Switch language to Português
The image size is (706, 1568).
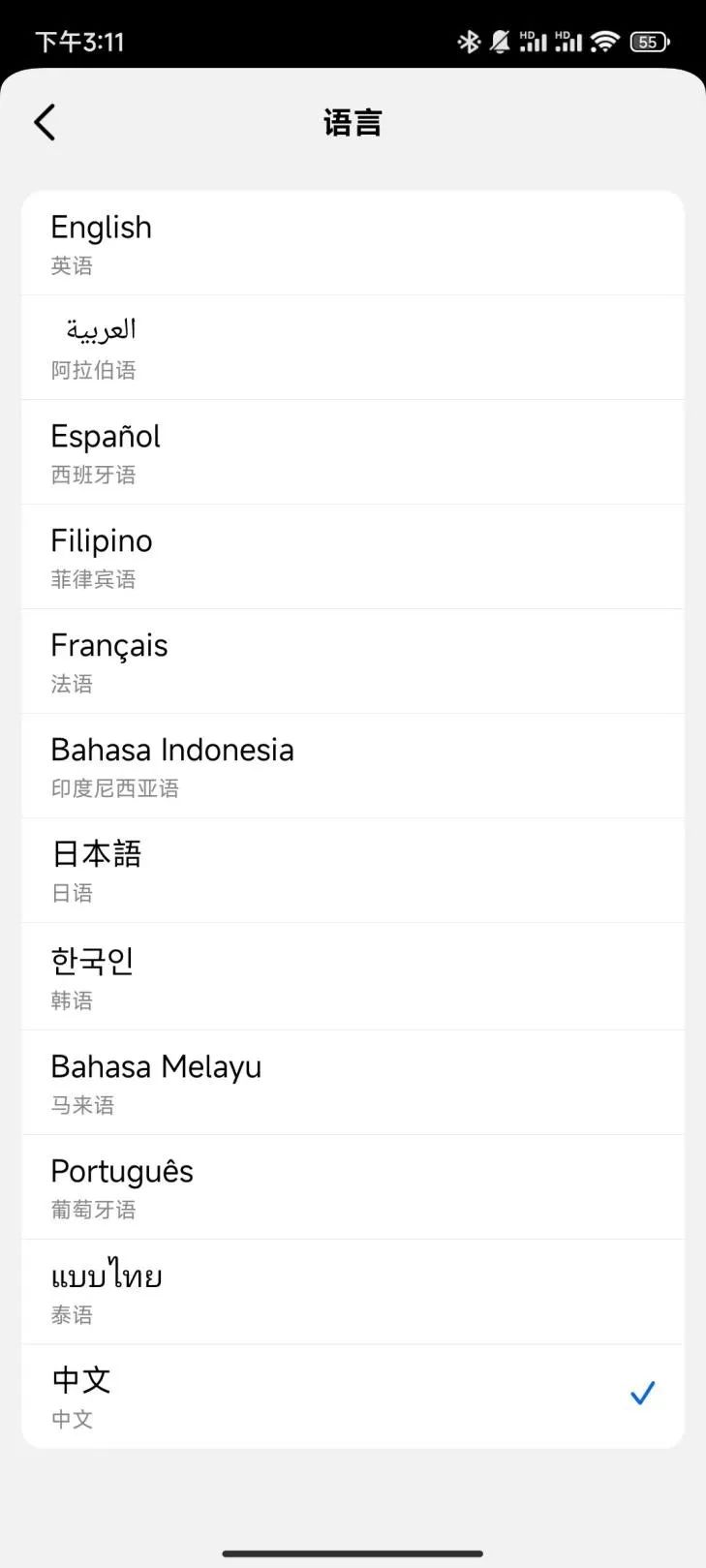[x=353, y=1187]
